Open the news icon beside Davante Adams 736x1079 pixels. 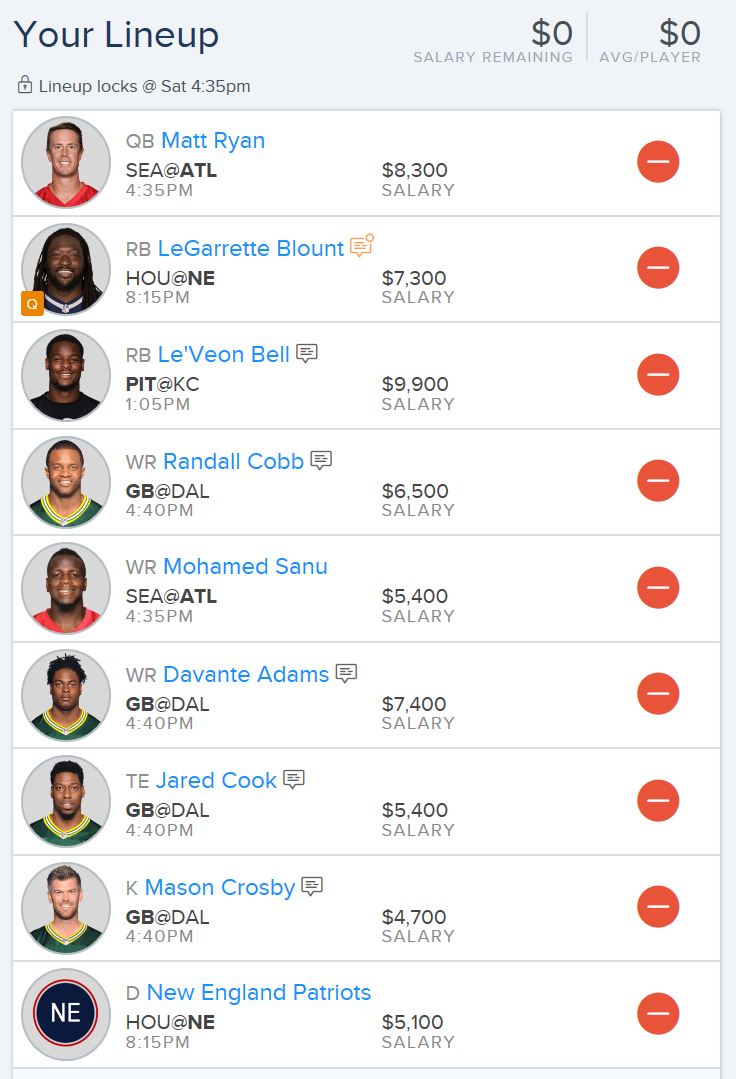(346, 673)
